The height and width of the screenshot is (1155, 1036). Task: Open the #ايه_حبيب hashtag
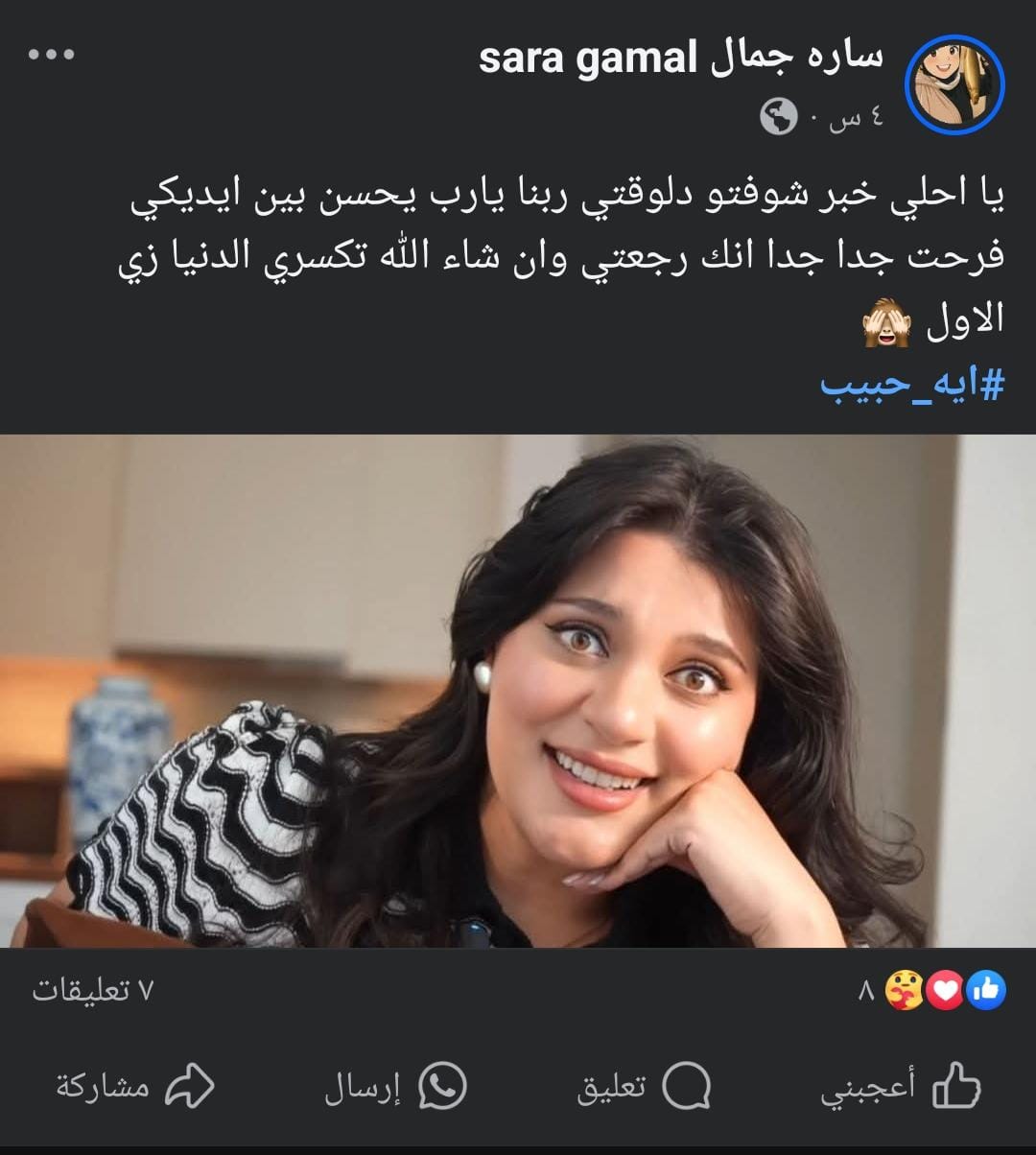911,385
